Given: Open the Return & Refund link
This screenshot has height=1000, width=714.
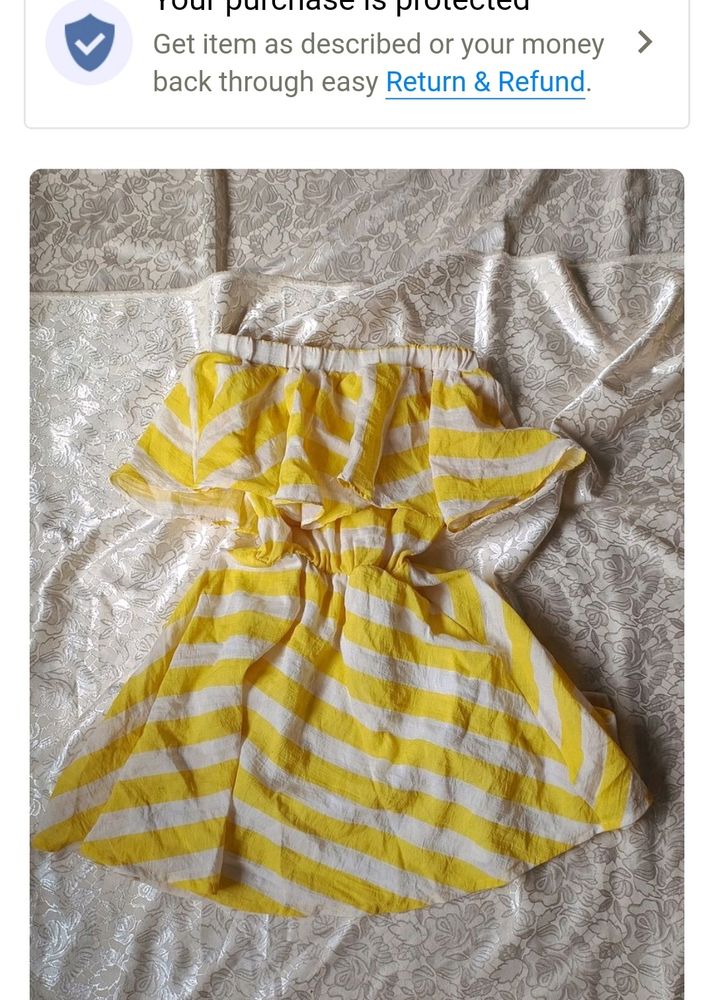Looking at the screenshot, I should (485, 82).
